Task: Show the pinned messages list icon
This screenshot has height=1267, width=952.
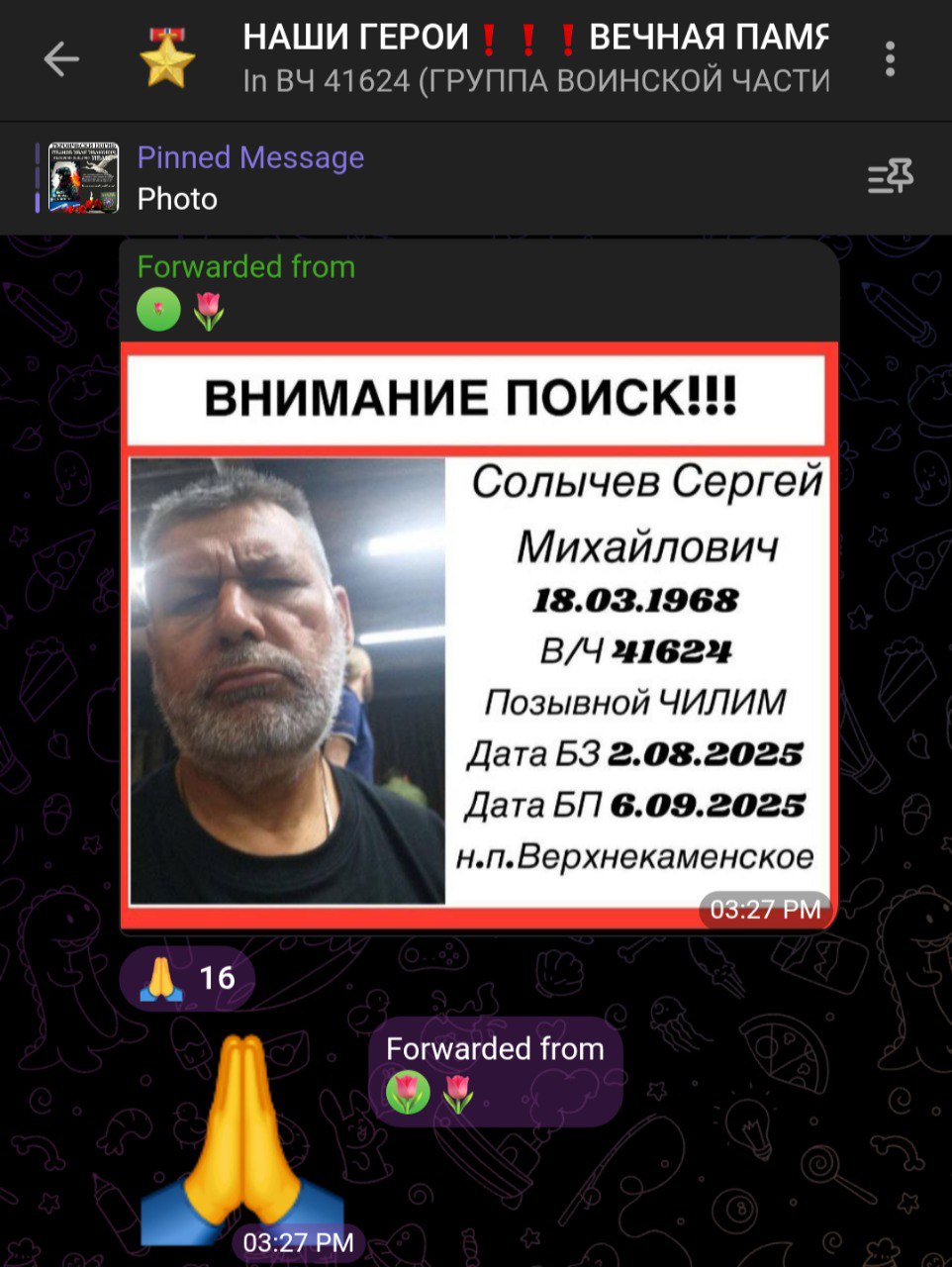Action: (x=890, y=178)
